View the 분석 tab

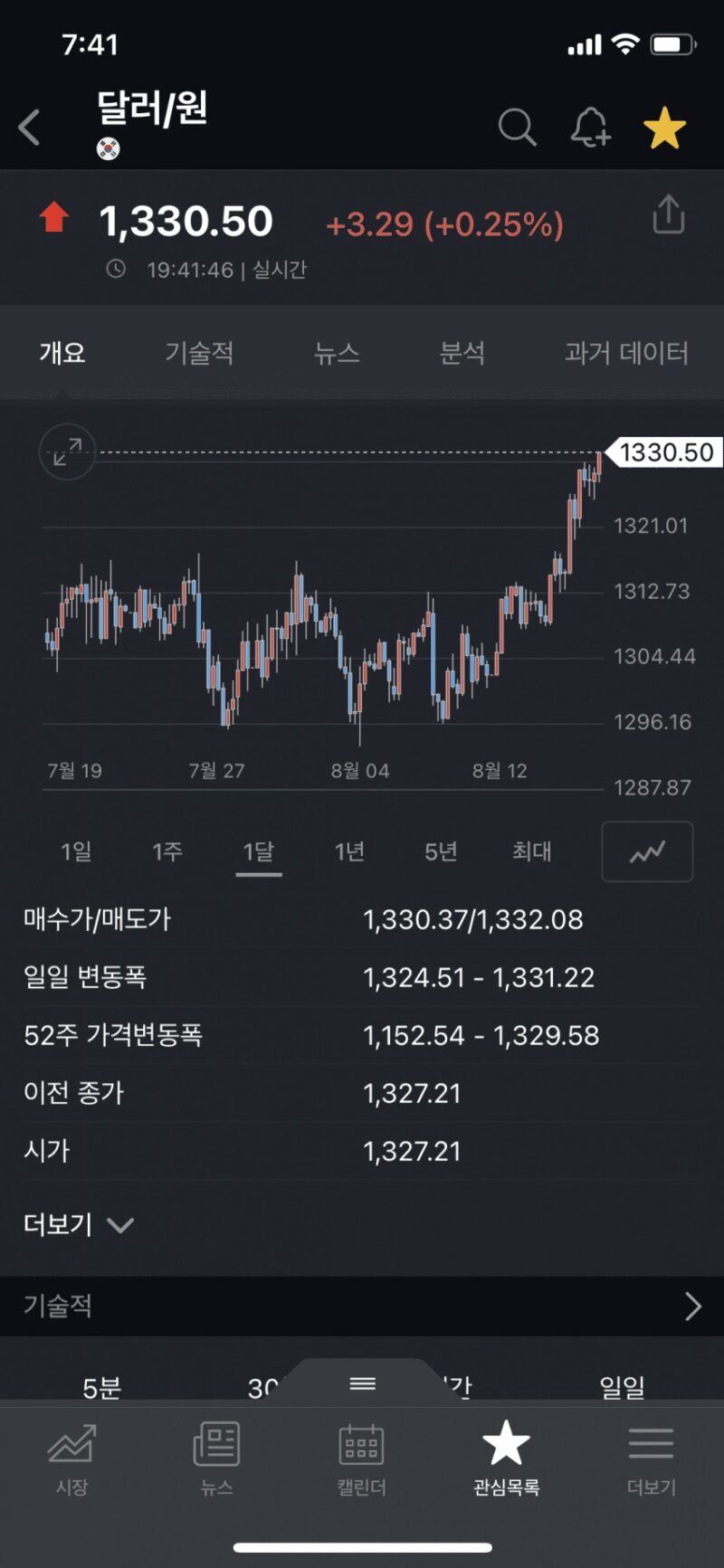pyautogui.click(x=462, y=353)
